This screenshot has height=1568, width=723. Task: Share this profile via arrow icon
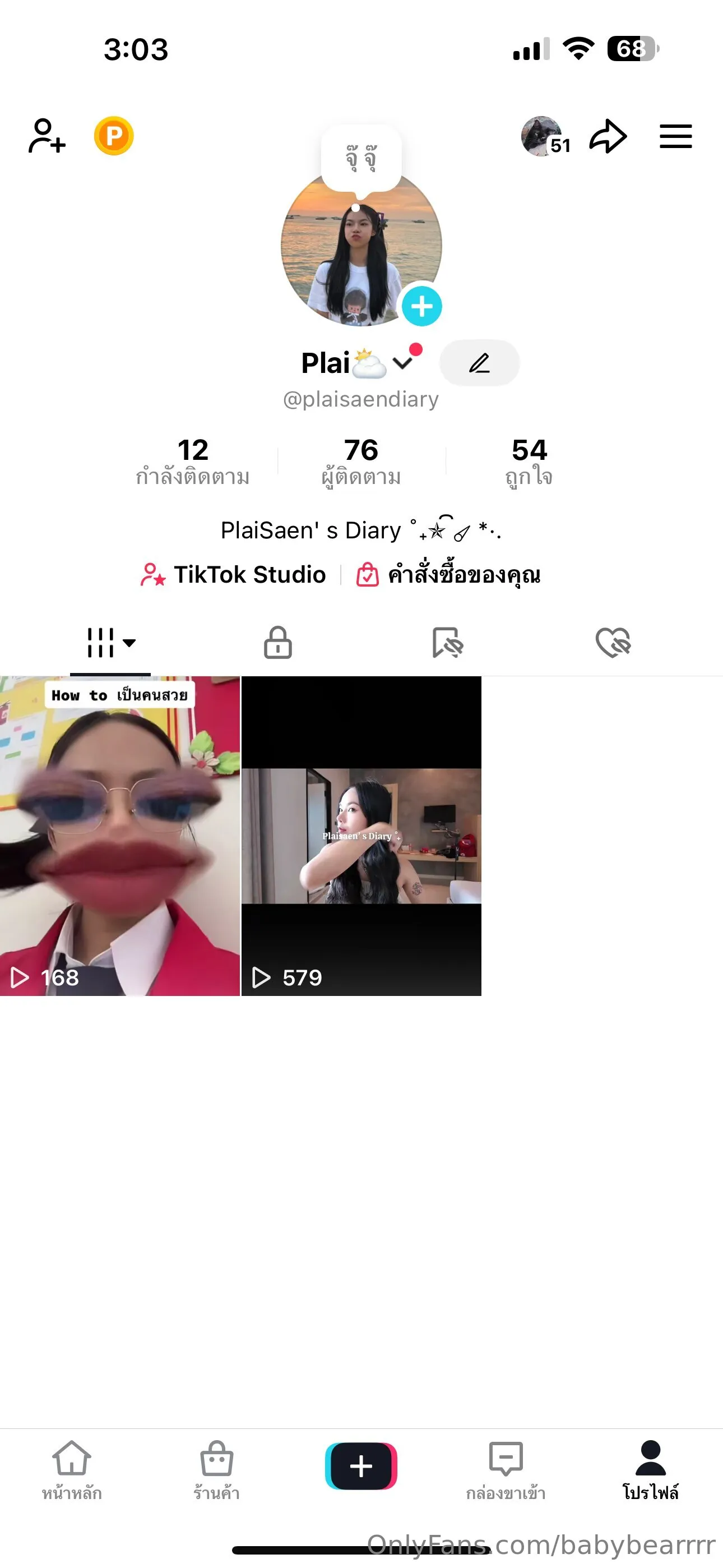pos(608,136)
